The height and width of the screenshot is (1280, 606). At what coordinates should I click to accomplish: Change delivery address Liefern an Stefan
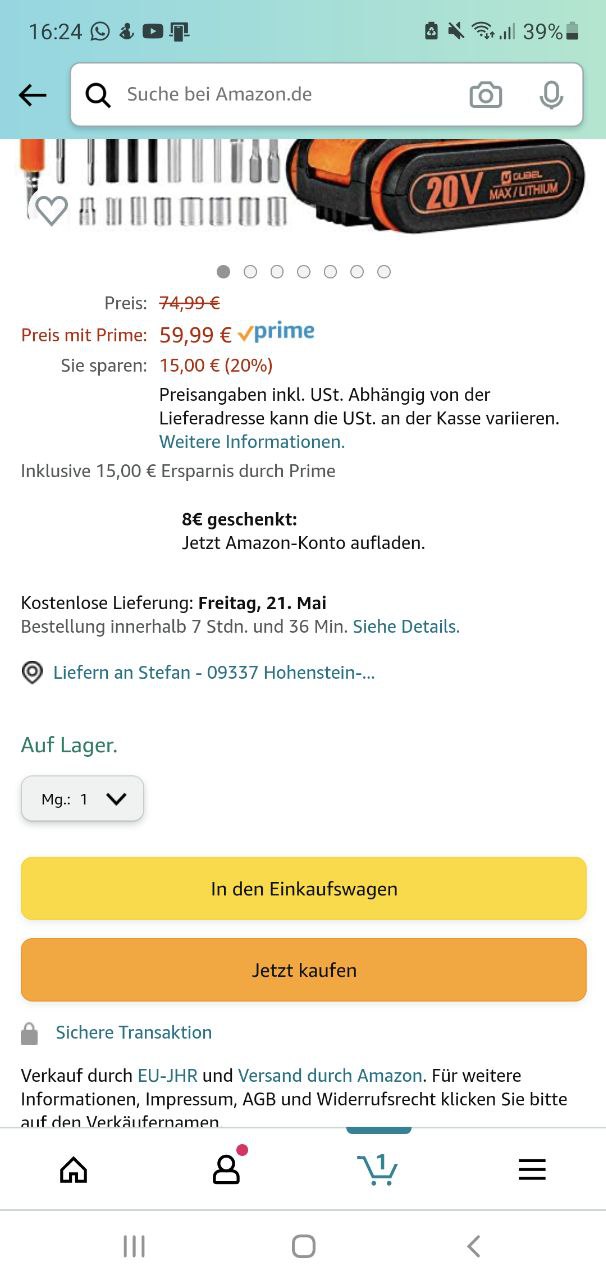213,673
